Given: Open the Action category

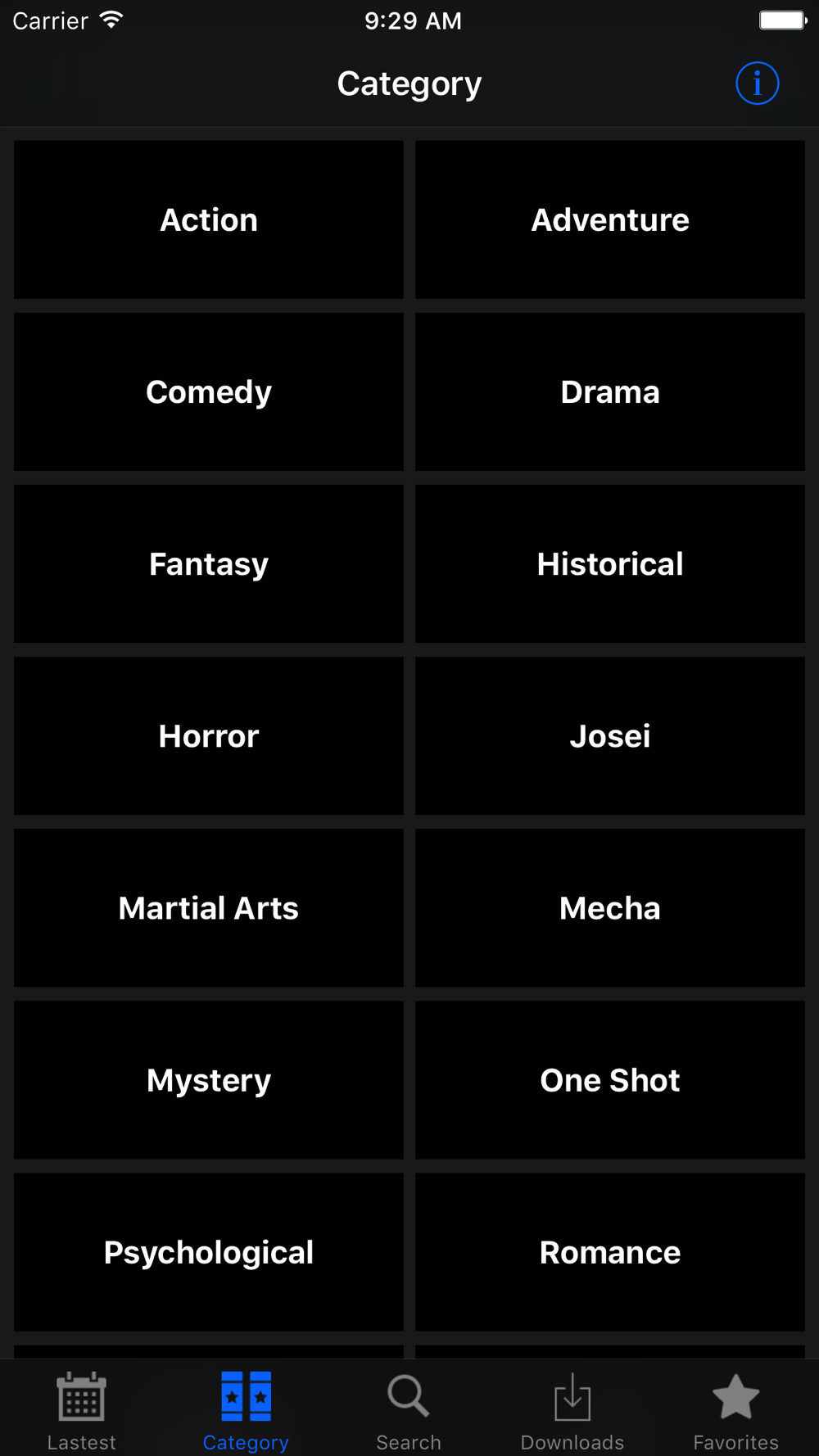Looking at the screenshot, I should pyautogui.click(x=209, y=219).
